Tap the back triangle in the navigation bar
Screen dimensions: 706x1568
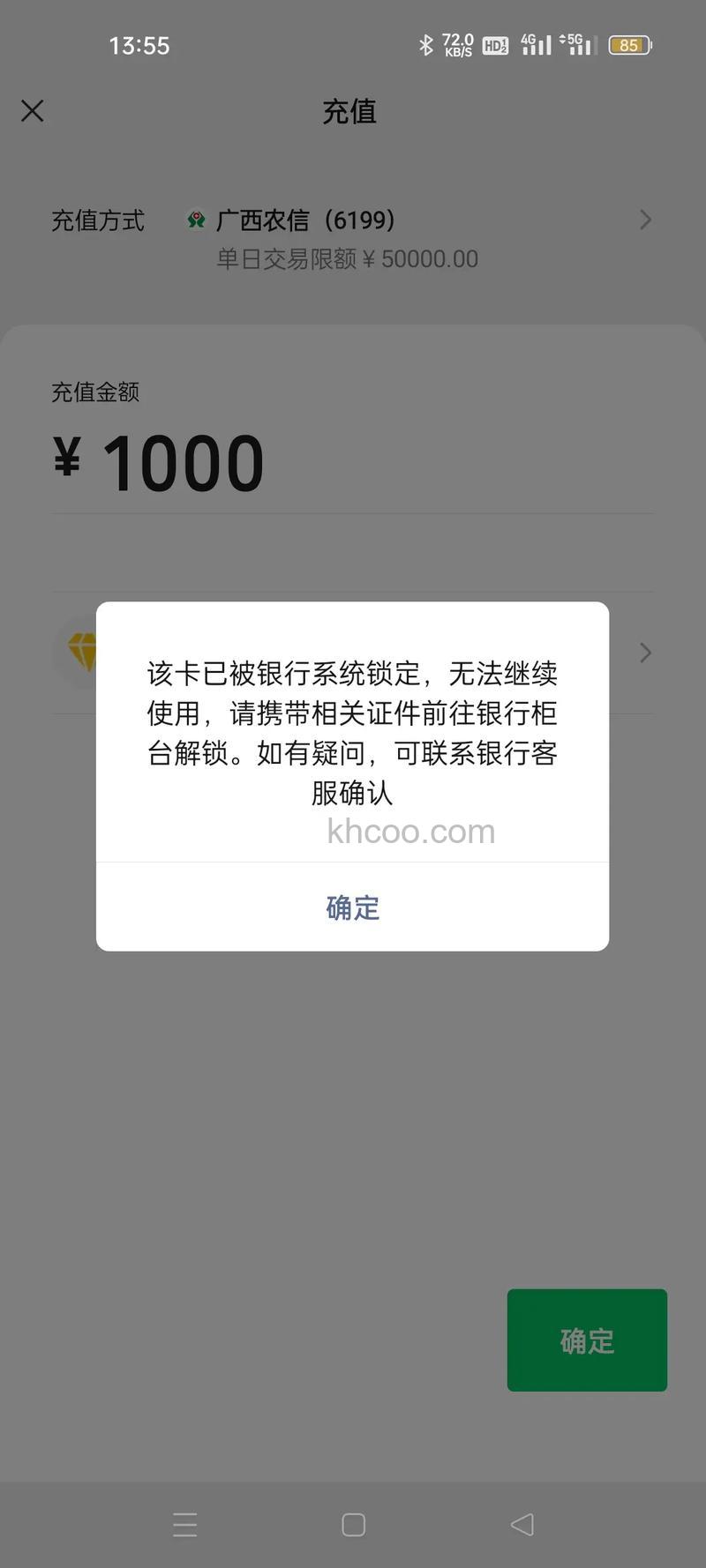[x=522, y=1524]
